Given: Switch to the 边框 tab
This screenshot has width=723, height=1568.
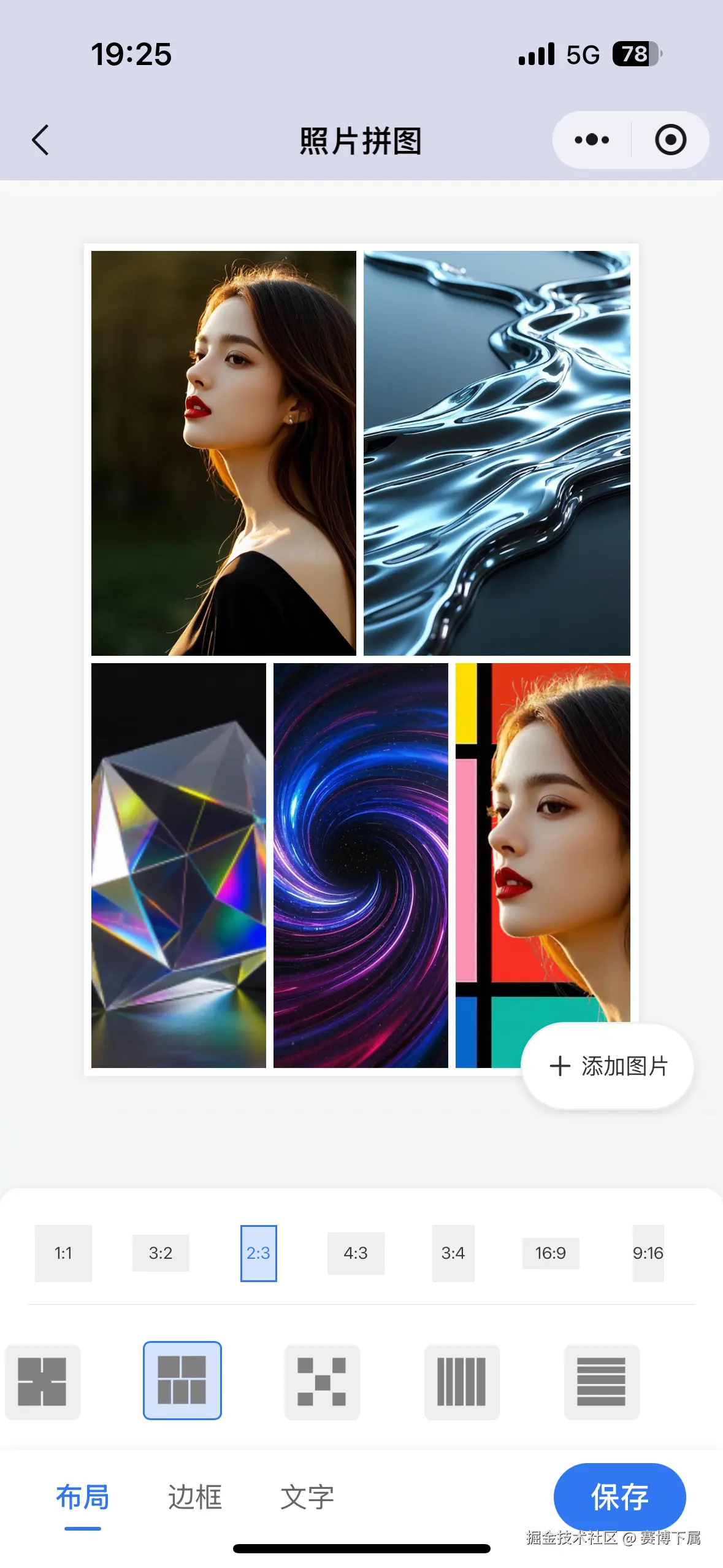Looking at the screenshot, I should [195, 1496].
